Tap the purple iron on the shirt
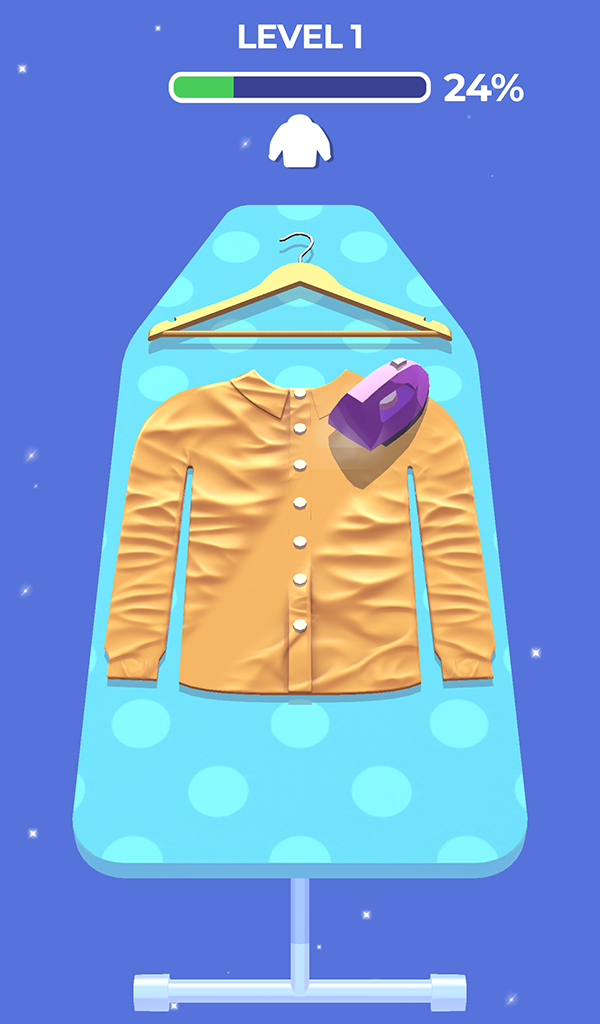Screen dimensions: 600x1024 click(379, 404)
